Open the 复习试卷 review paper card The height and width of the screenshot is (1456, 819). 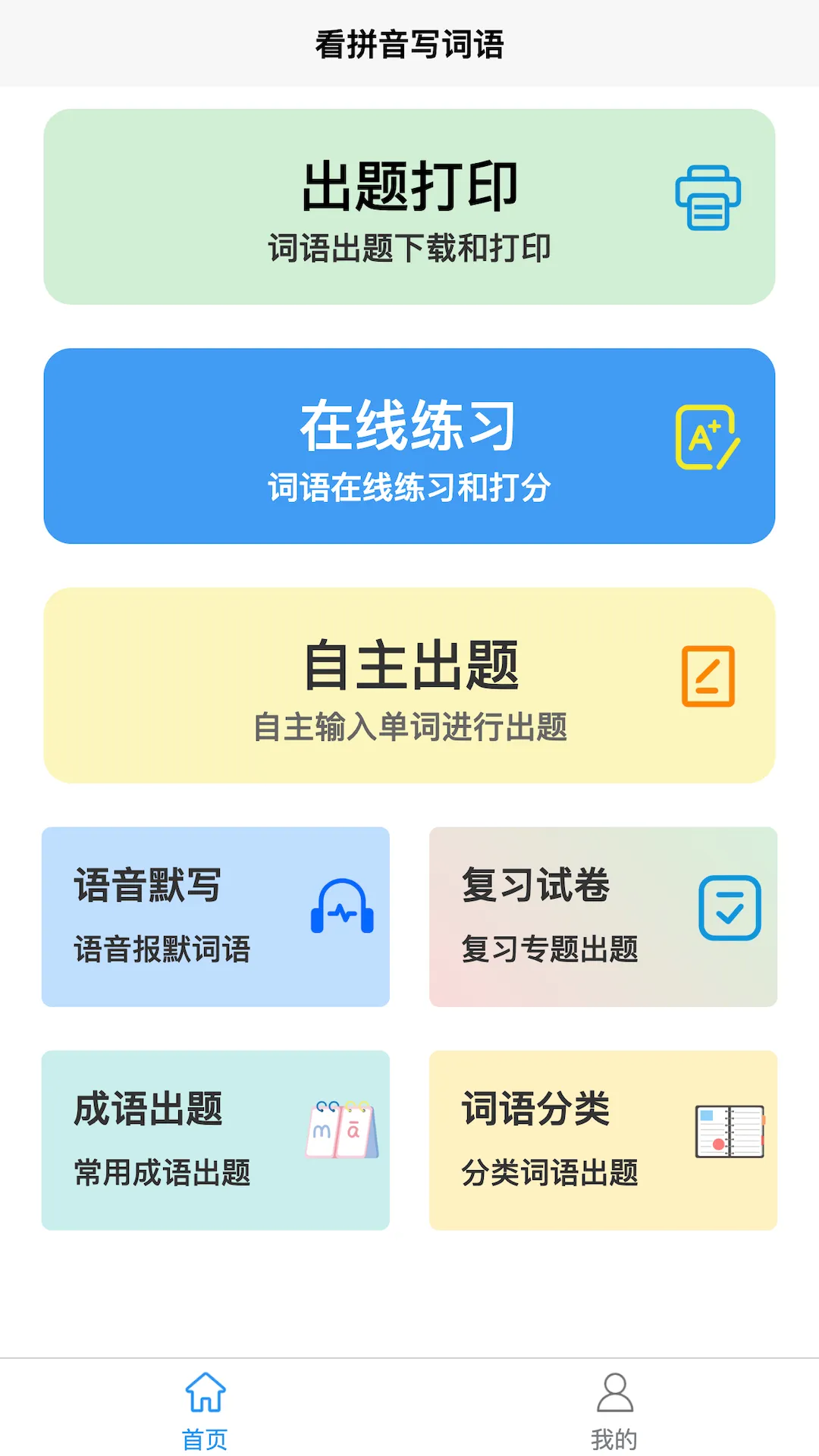coord(604,918)
